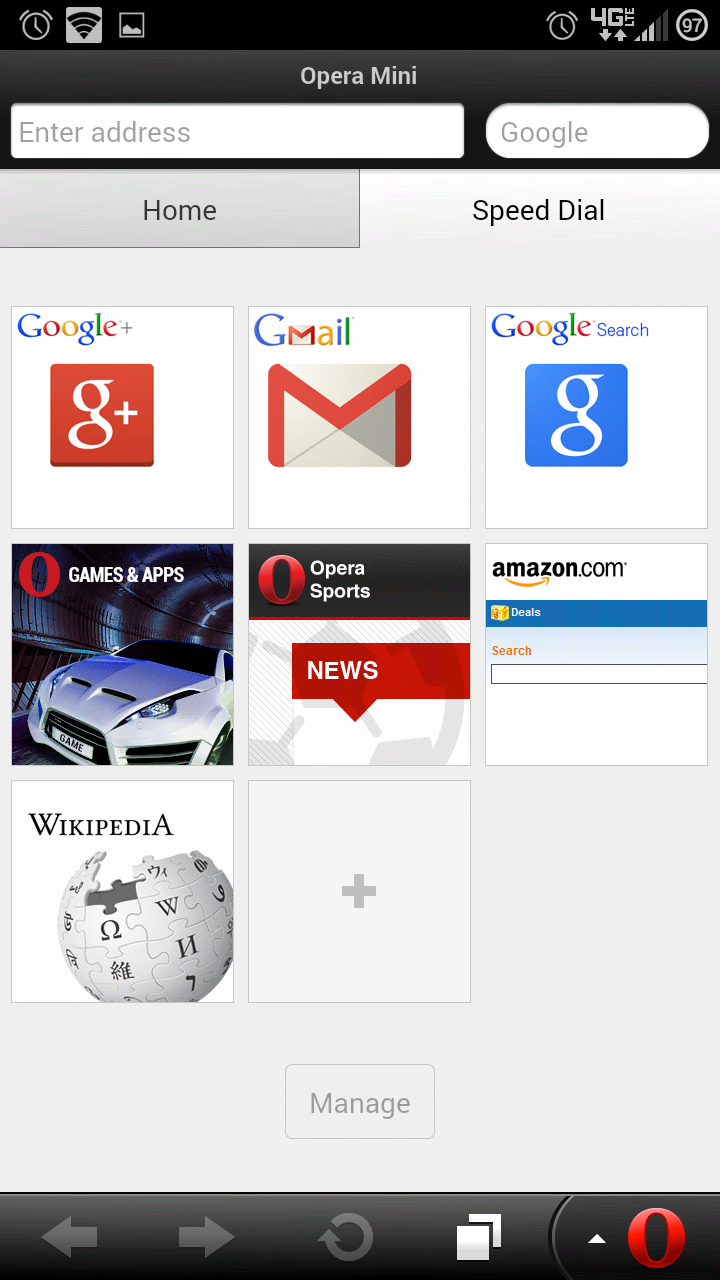Open the Gmail speed dial tile

coord(359,417)
